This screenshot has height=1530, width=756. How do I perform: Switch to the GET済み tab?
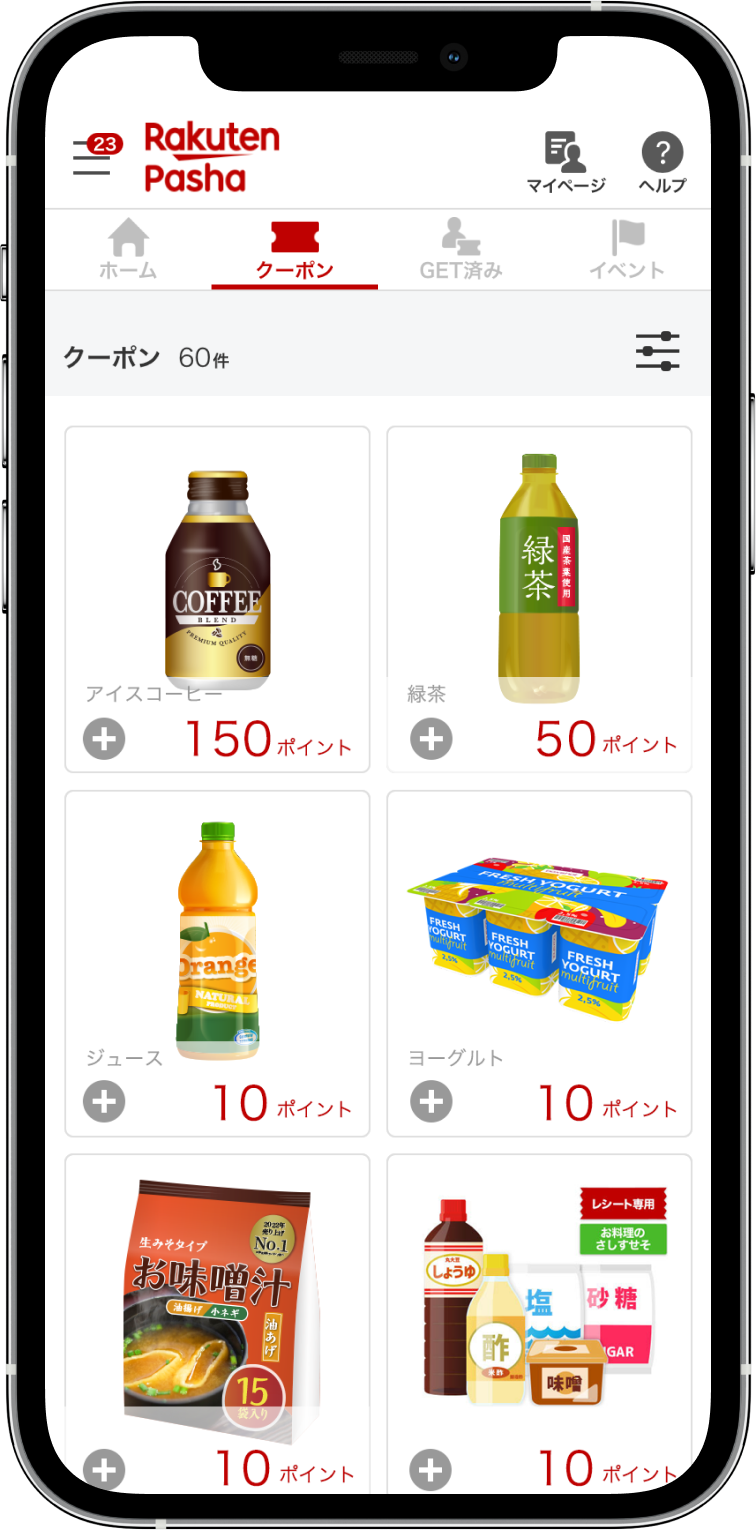point(461,250)
